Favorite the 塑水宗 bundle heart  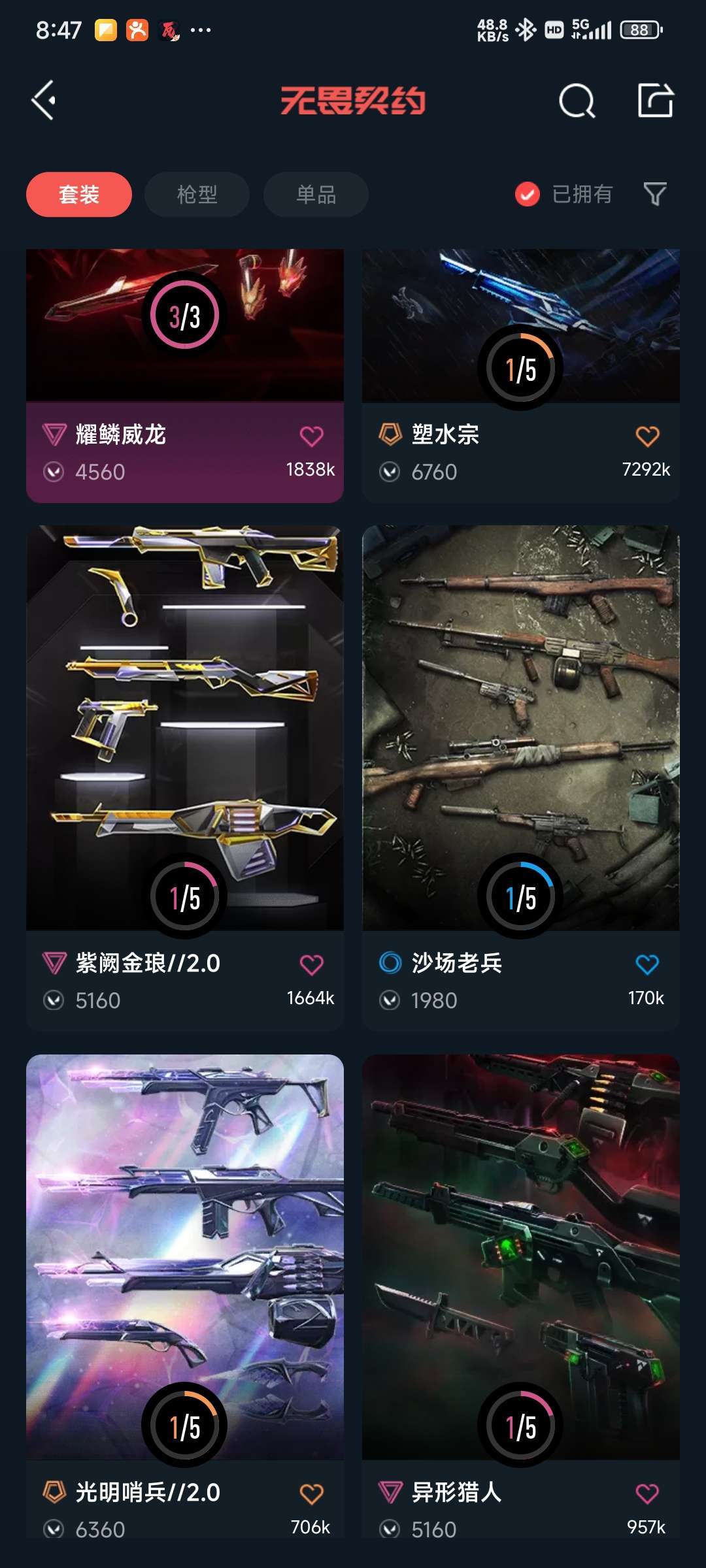pos(648,434)
